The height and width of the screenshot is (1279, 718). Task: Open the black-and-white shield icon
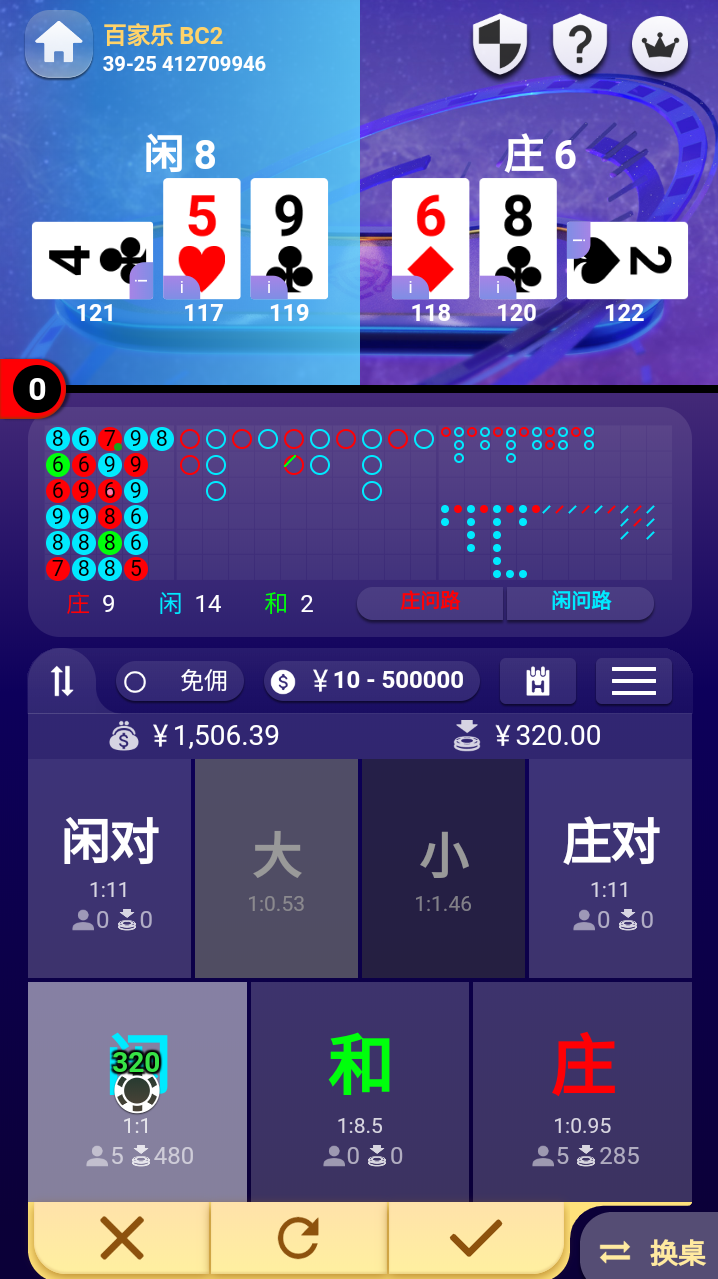[x=500, y=45]
